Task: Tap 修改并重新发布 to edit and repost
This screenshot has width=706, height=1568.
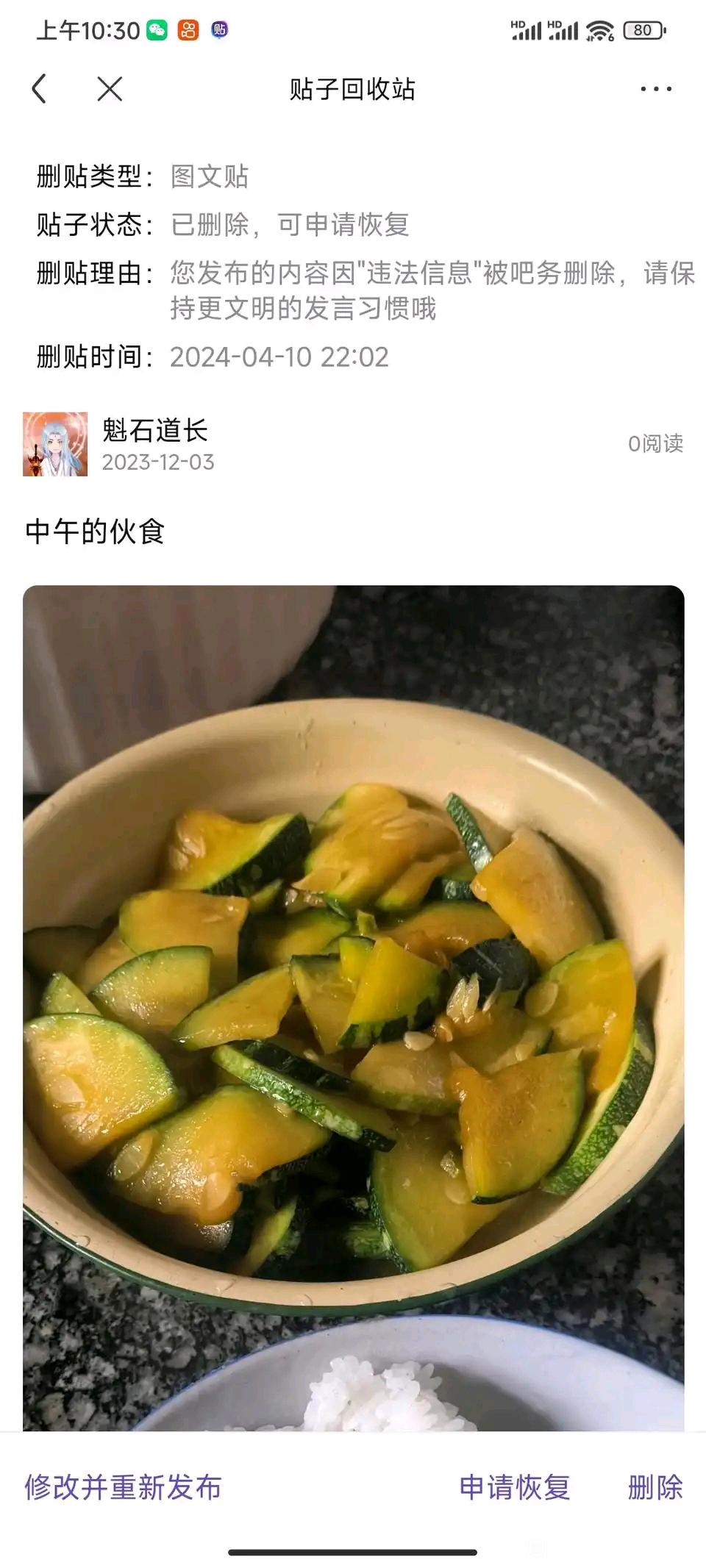Action: (123, 1487)
